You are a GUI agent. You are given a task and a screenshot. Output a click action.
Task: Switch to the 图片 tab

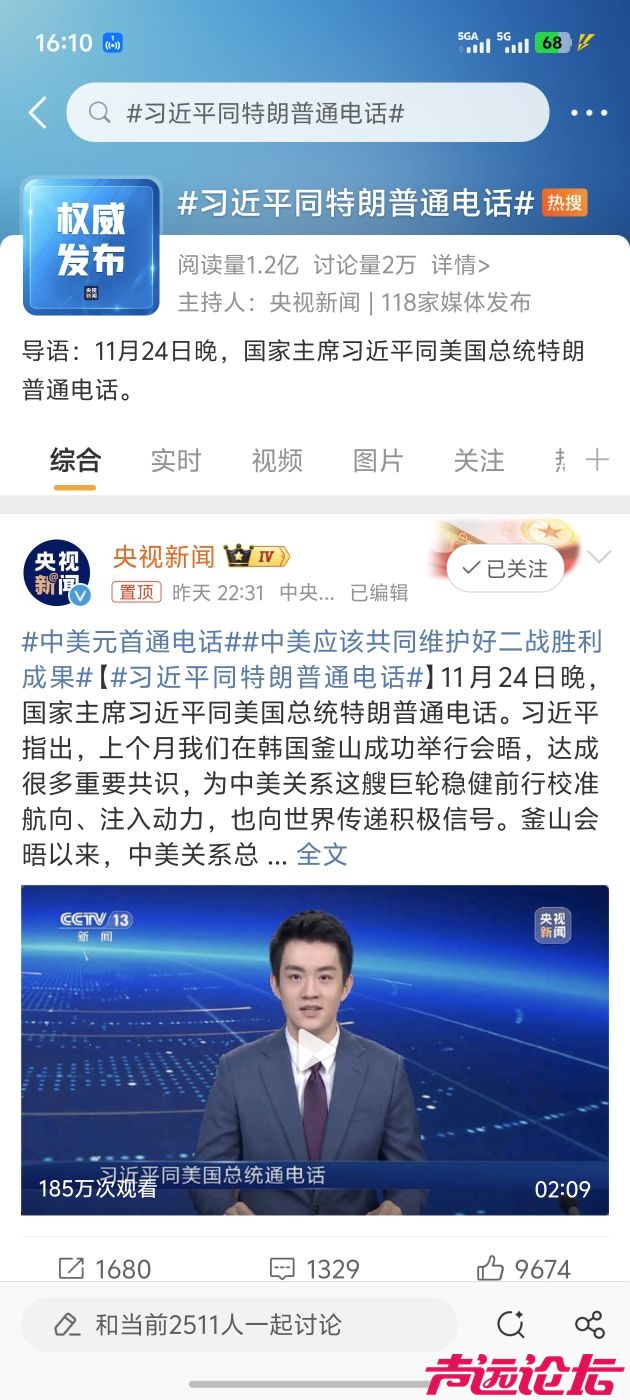[378, 461]
